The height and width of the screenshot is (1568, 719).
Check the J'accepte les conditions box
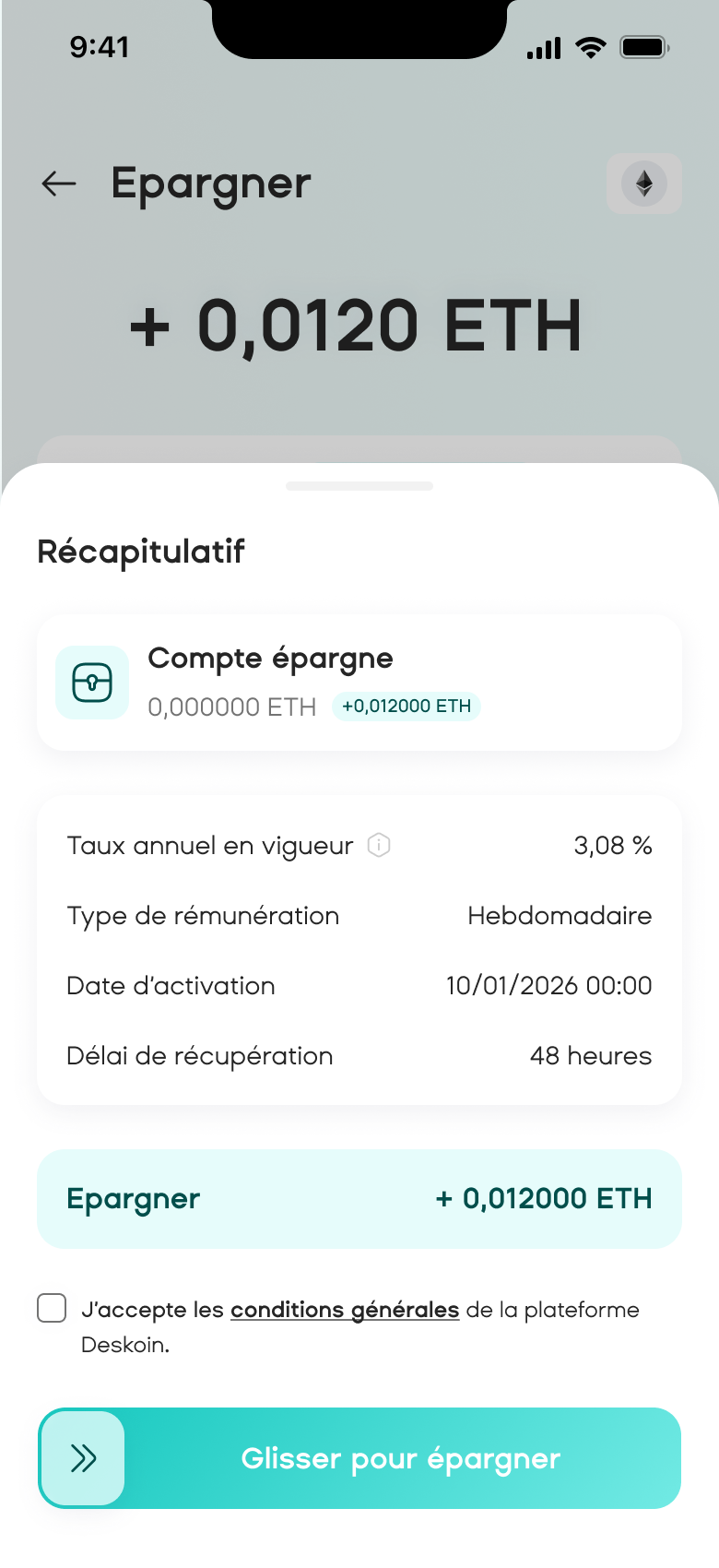click(x=52, y=1308)
